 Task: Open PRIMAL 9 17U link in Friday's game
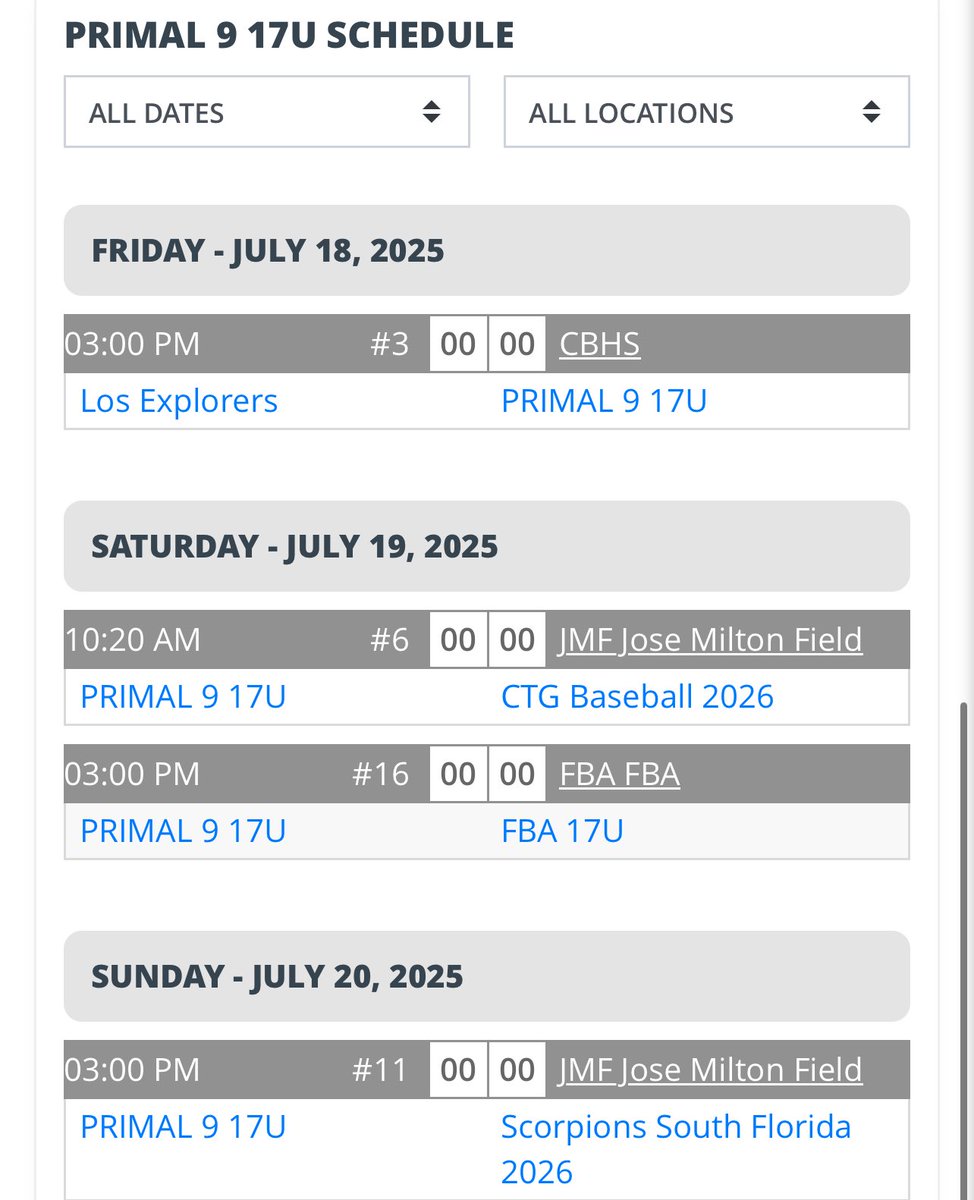(x=604, y=401)
